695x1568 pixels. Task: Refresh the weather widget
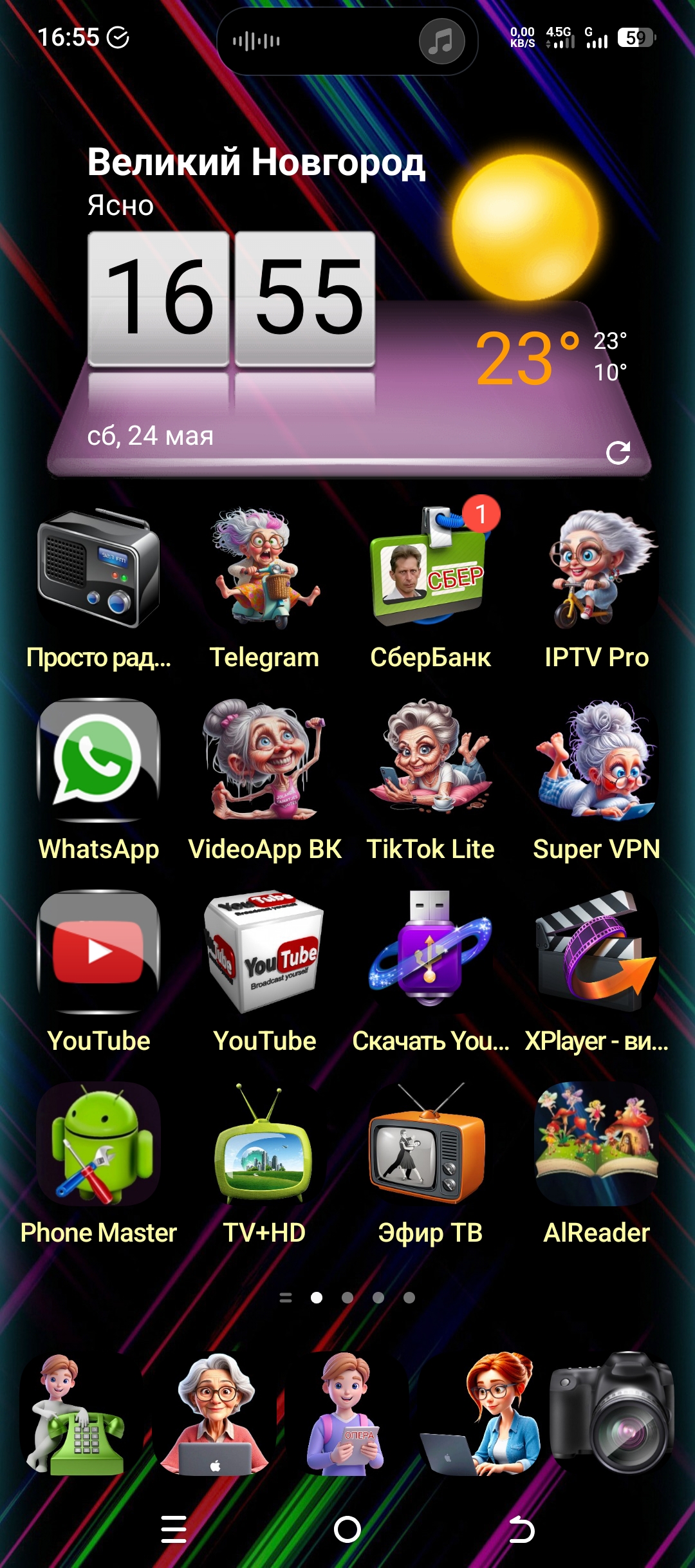[x=618, y=453]
